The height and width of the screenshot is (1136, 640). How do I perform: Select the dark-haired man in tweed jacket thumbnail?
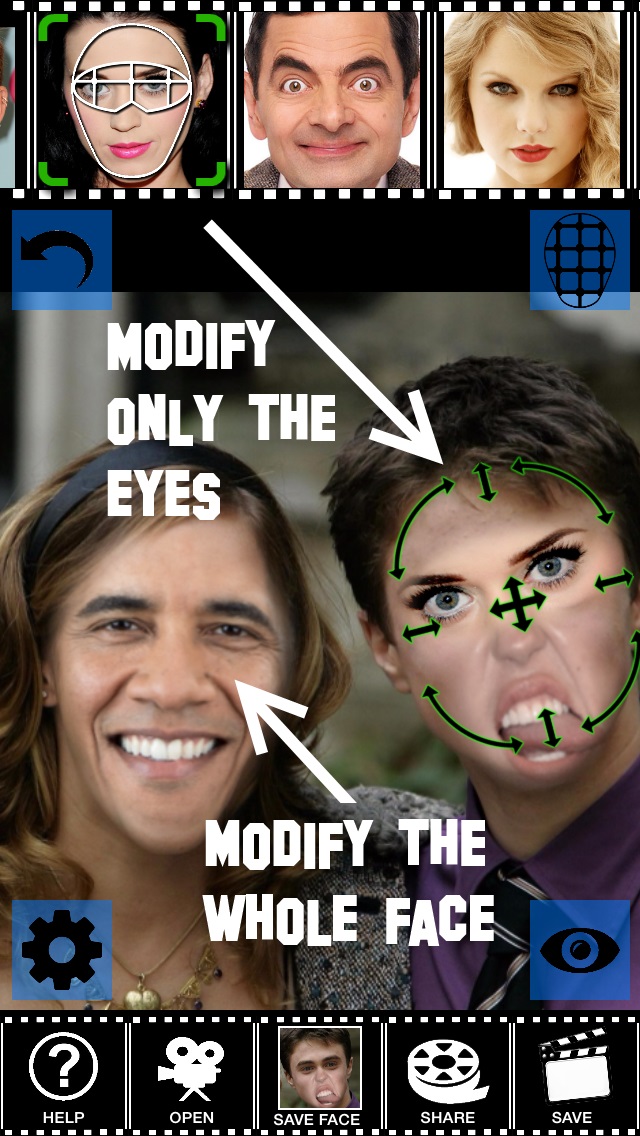pos(332,99)
